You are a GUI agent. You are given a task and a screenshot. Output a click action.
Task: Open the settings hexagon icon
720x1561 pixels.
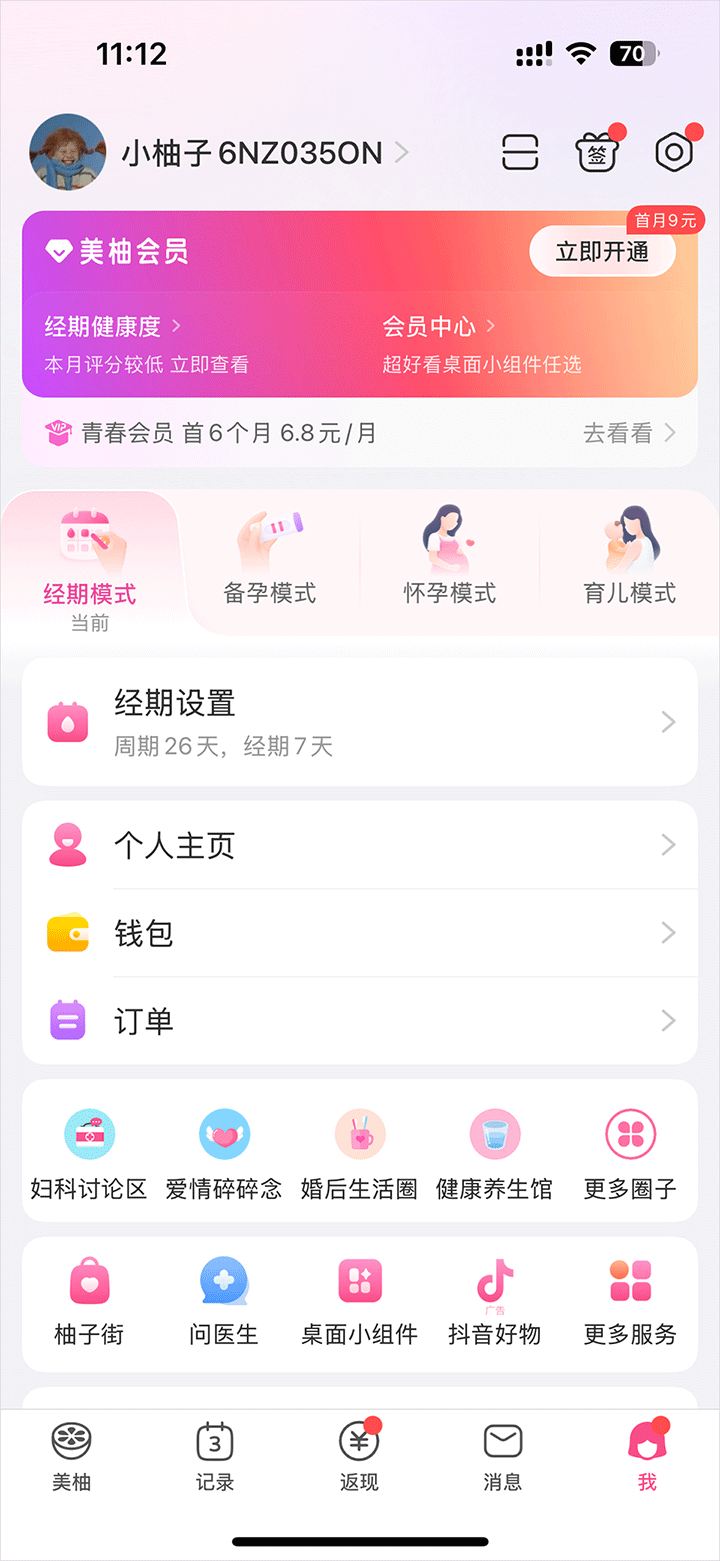point(674,153)
